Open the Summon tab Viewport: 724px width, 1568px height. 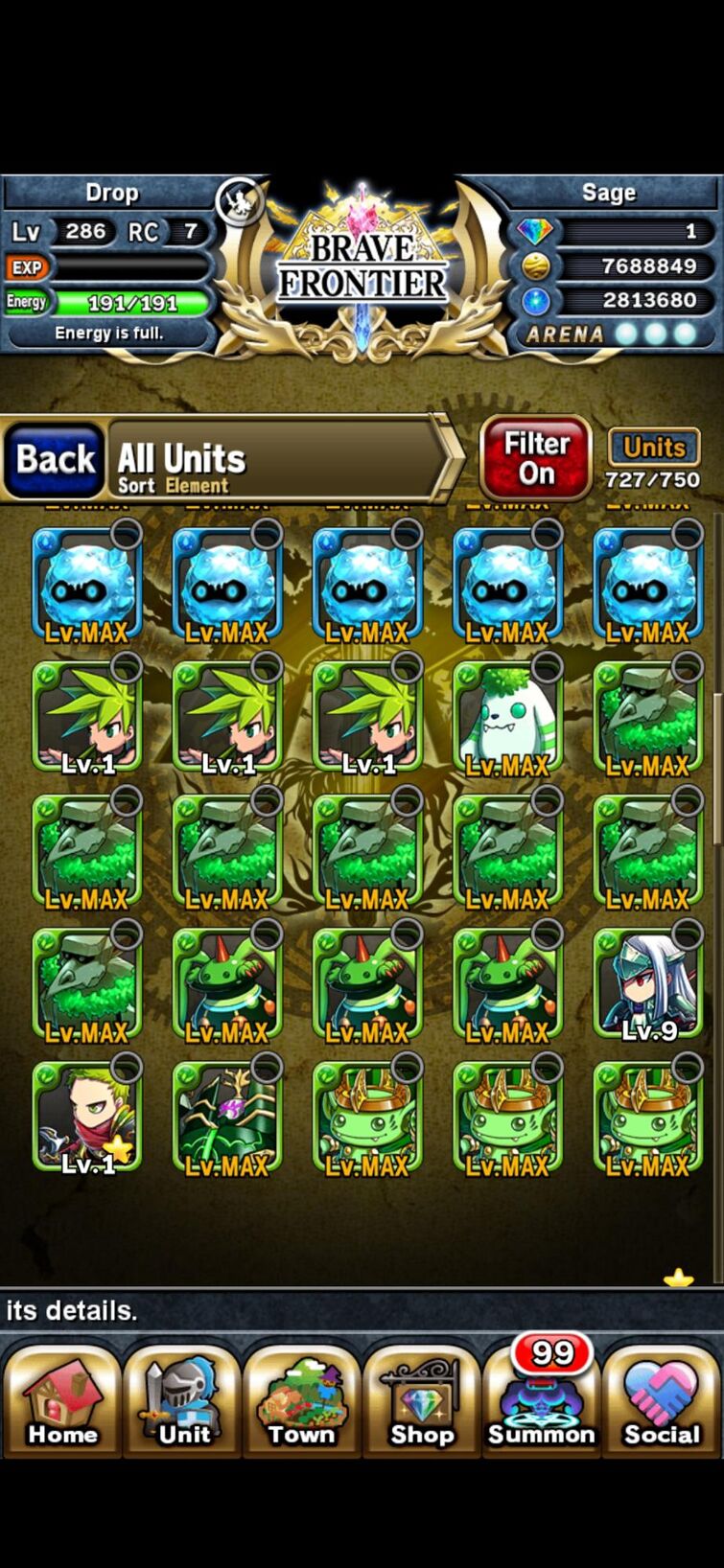(x=542, y=1401)
